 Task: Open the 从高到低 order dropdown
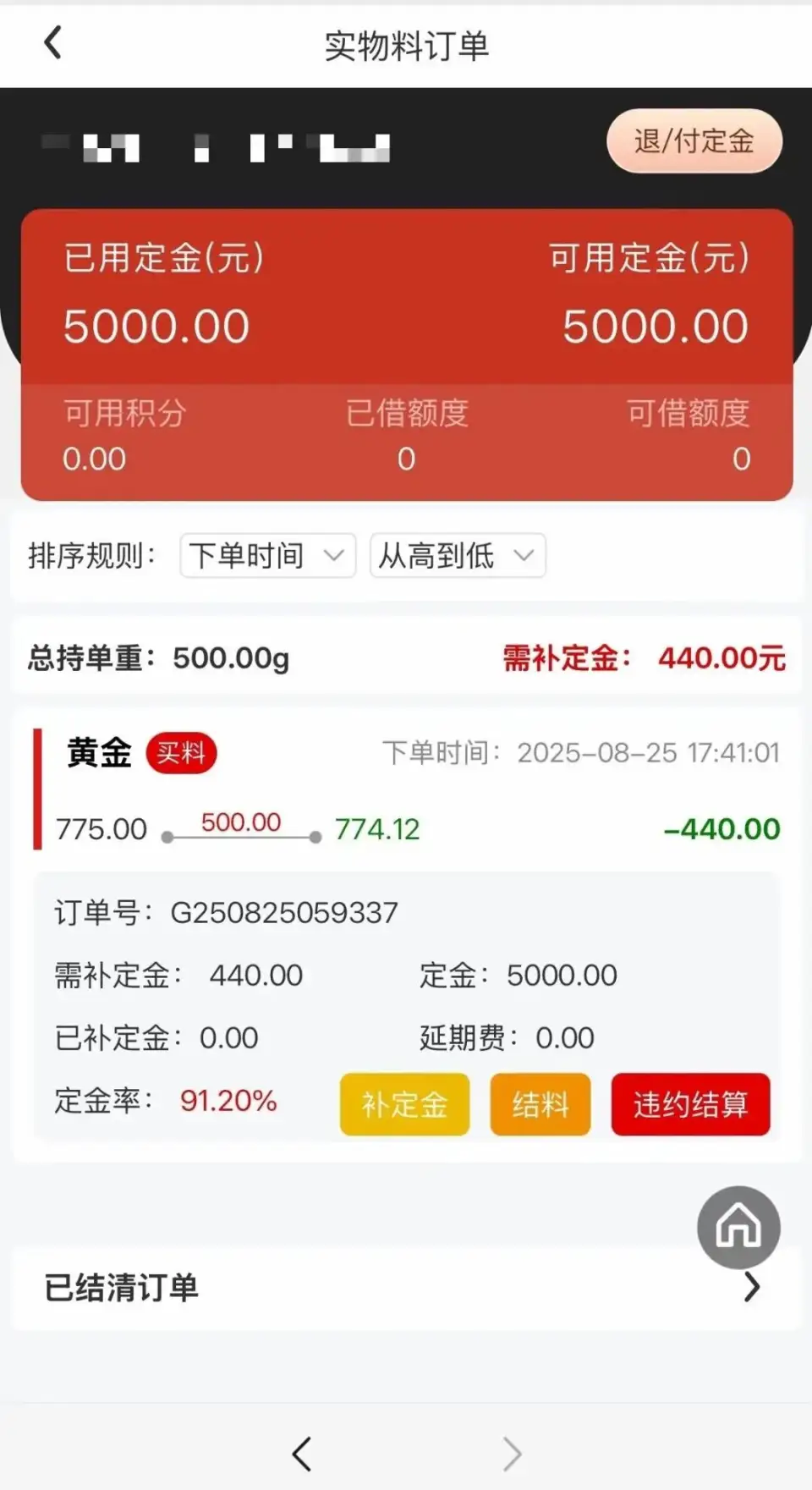458,556
